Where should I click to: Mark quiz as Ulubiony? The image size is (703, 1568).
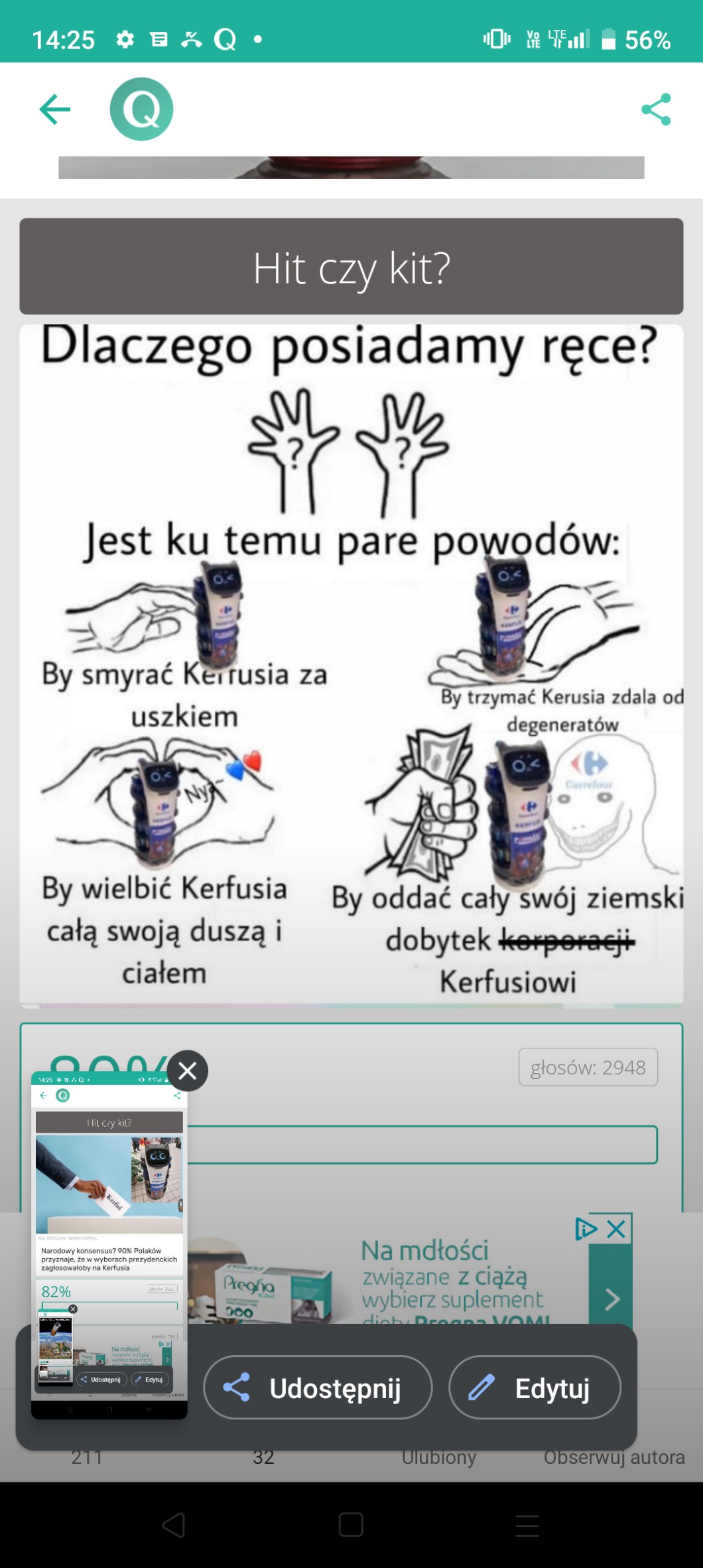[x=439, y=1458]
